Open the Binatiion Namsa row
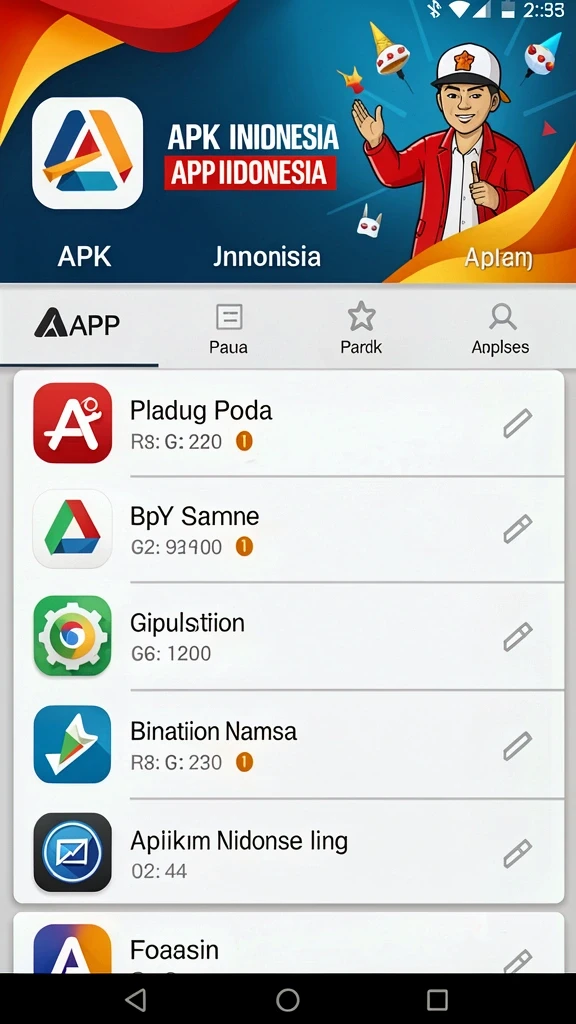 click(289, 744)
